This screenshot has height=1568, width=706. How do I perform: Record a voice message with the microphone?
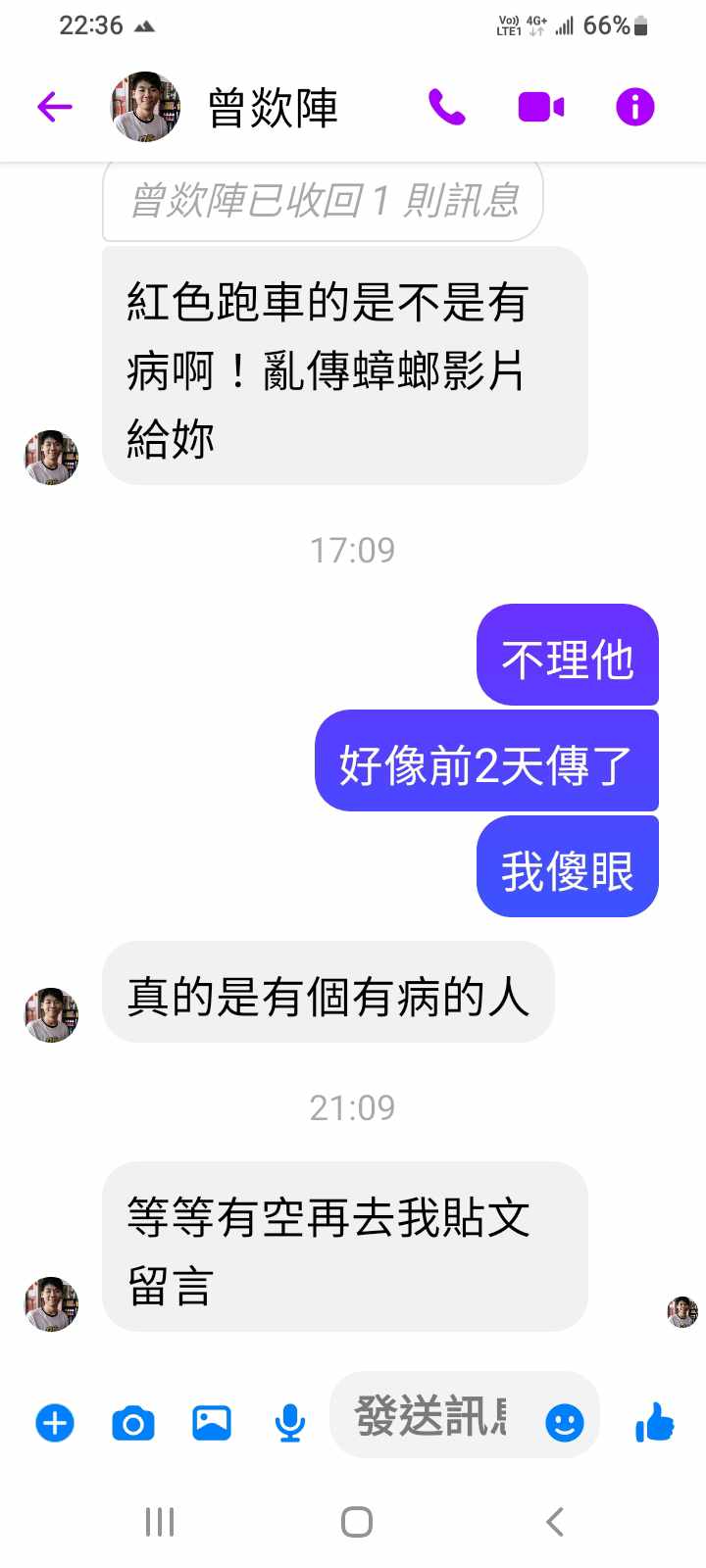tap(289, 1422)
